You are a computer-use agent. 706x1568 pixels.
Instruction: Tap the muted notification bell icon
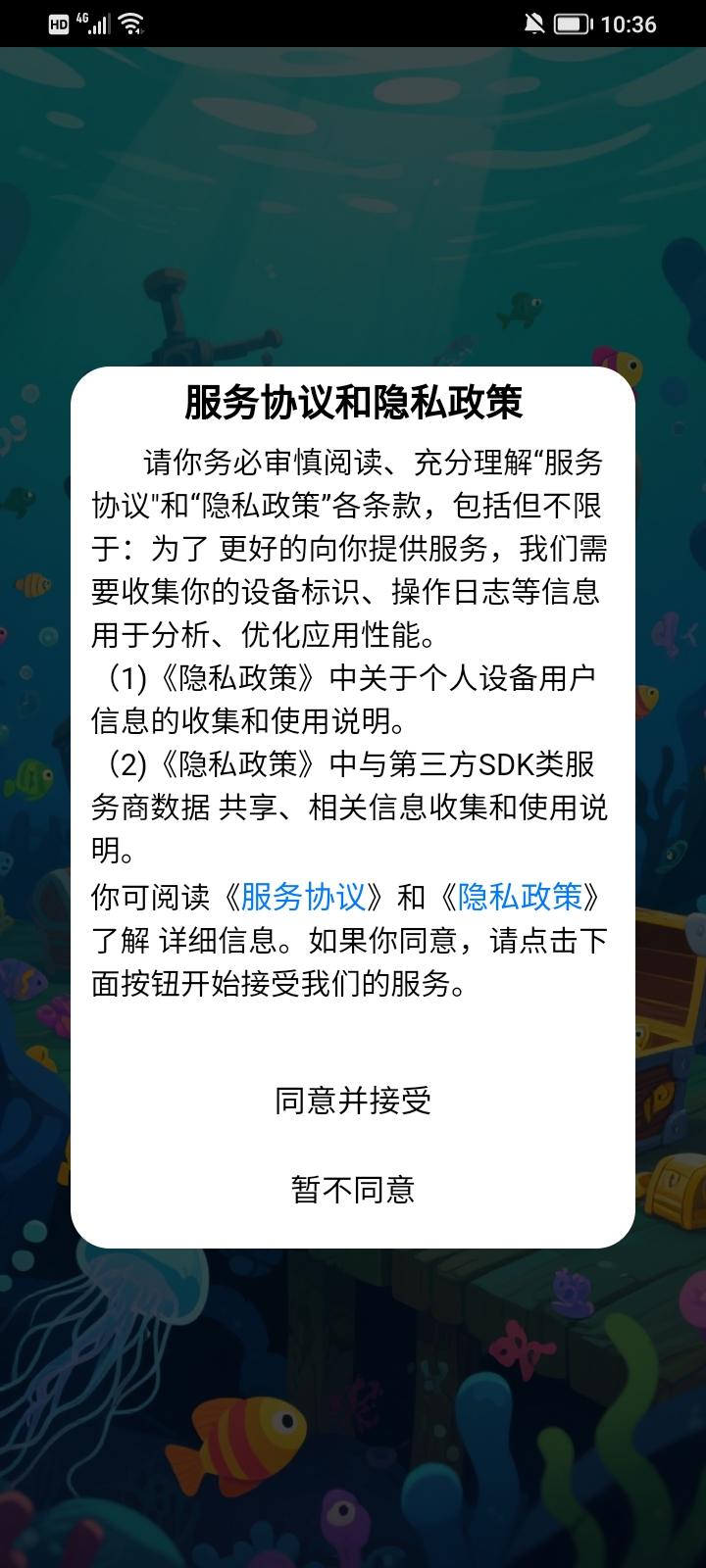pyautogui.click(x=534, y=24)
